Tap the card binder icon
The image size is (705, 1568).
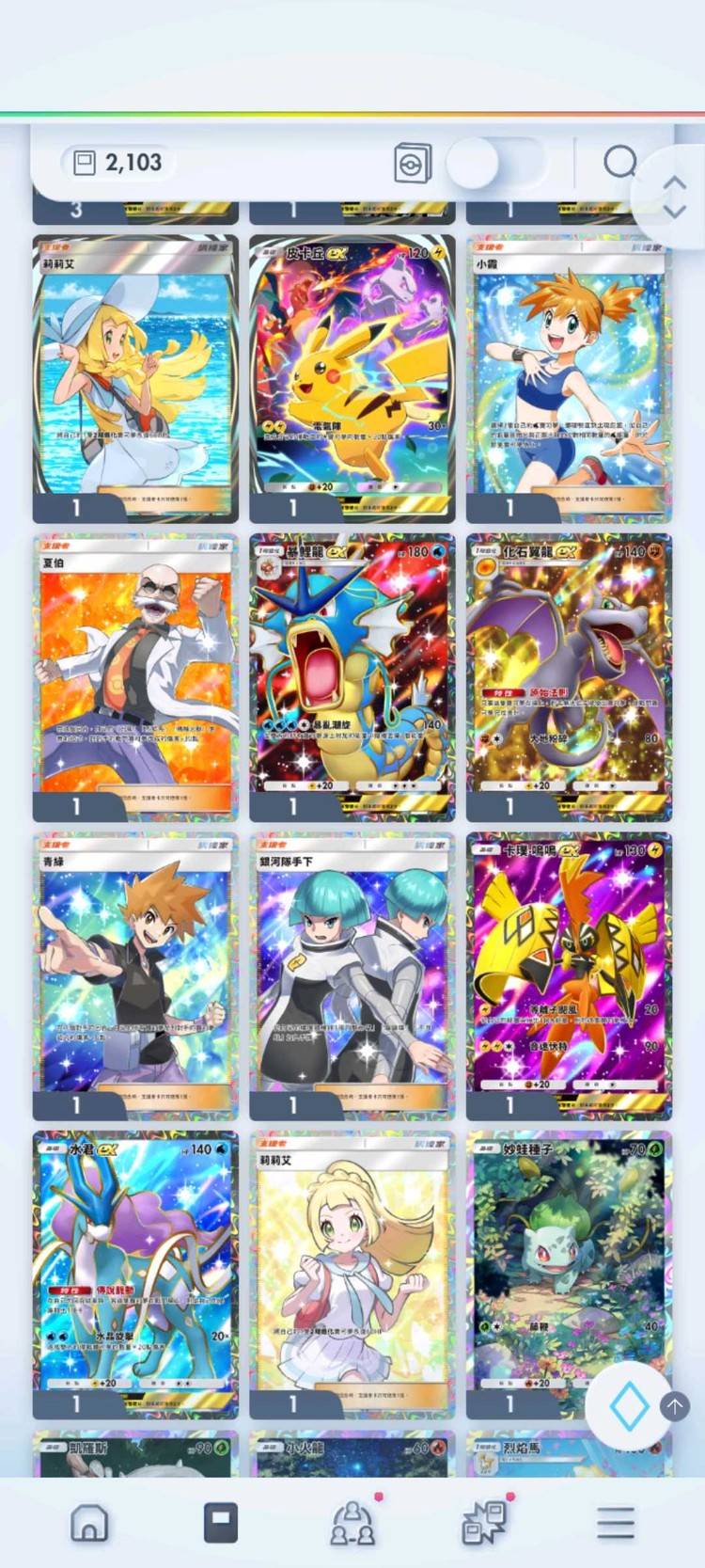coord(413,163)
